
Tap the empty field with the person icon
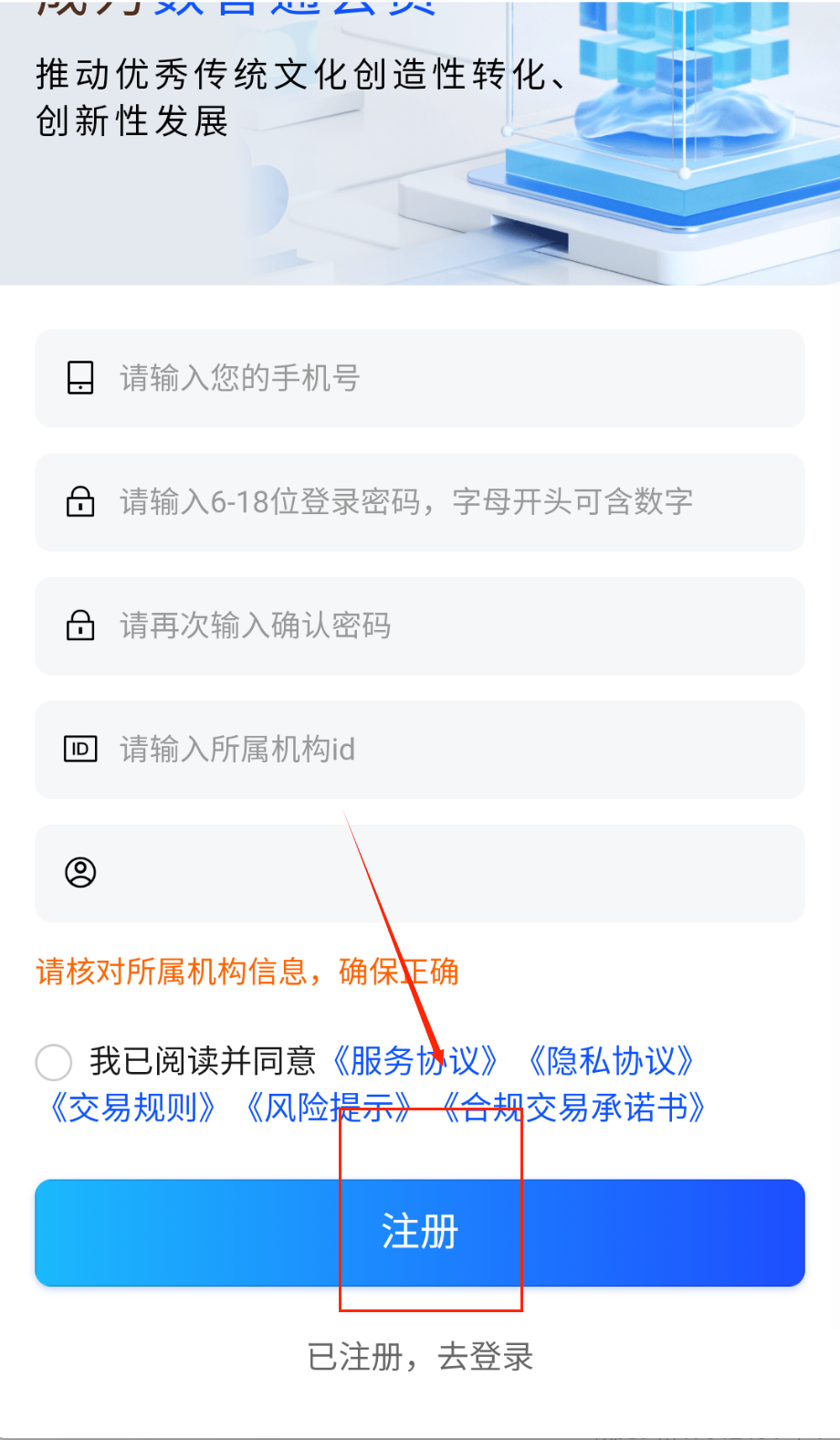(x=420, y=873)
